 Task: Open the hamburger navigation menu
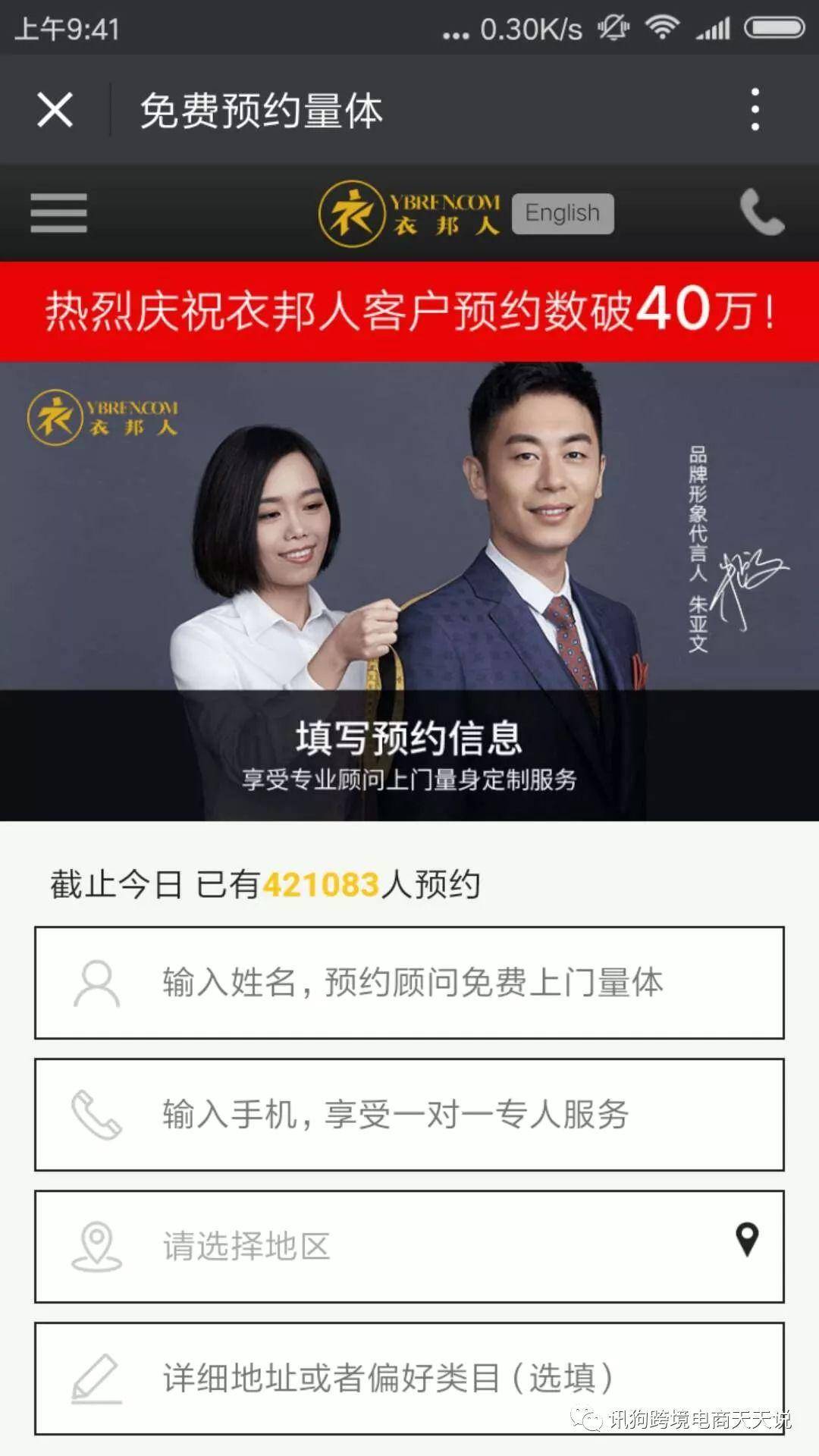pos(59,213)
